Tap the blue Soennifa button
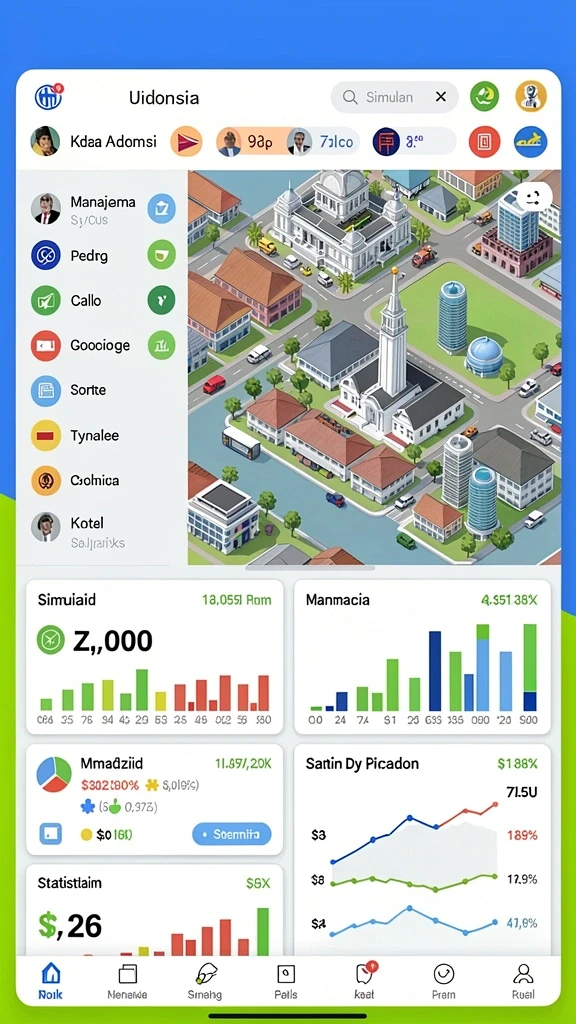This screenshot has width=576, height=1024. (232, 834)
